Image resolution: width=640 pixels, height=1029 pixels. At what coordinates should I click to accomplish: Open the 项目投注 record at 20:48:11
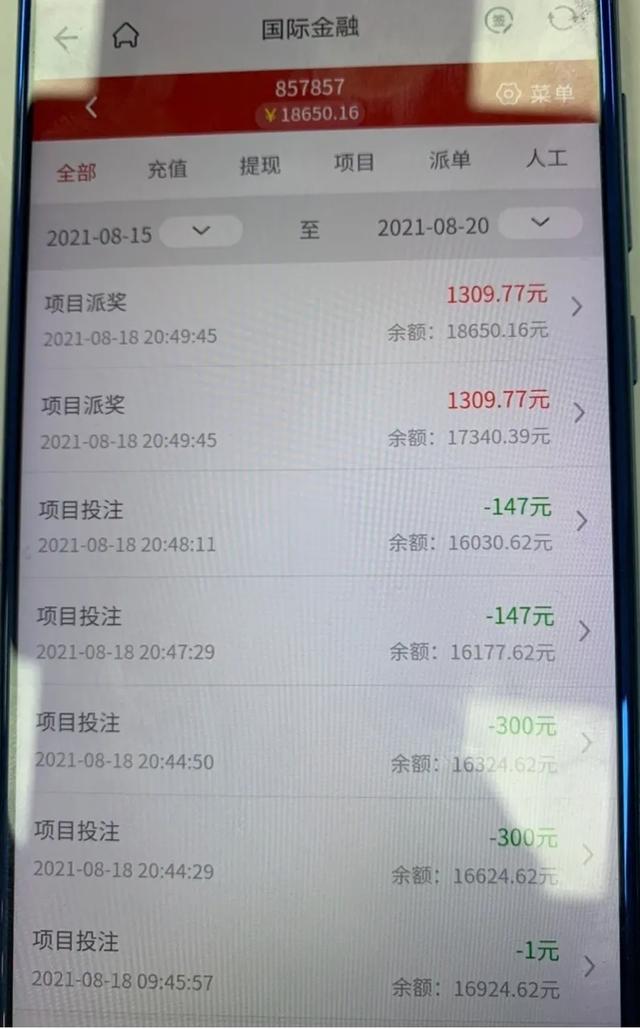[310, 525]
